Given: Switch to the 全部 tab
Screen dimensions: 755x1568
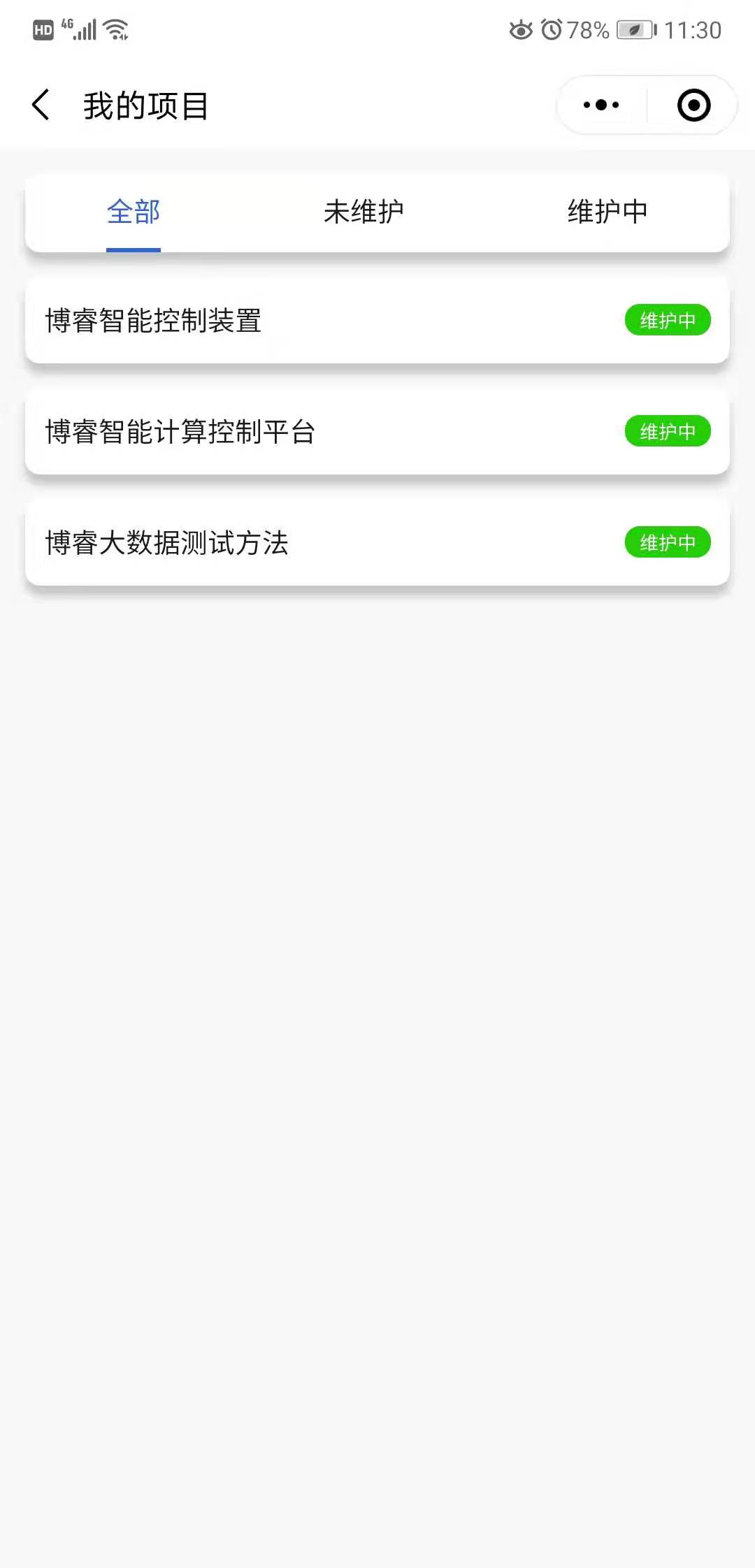Looking at the screenshot, I should coord(134,212).
